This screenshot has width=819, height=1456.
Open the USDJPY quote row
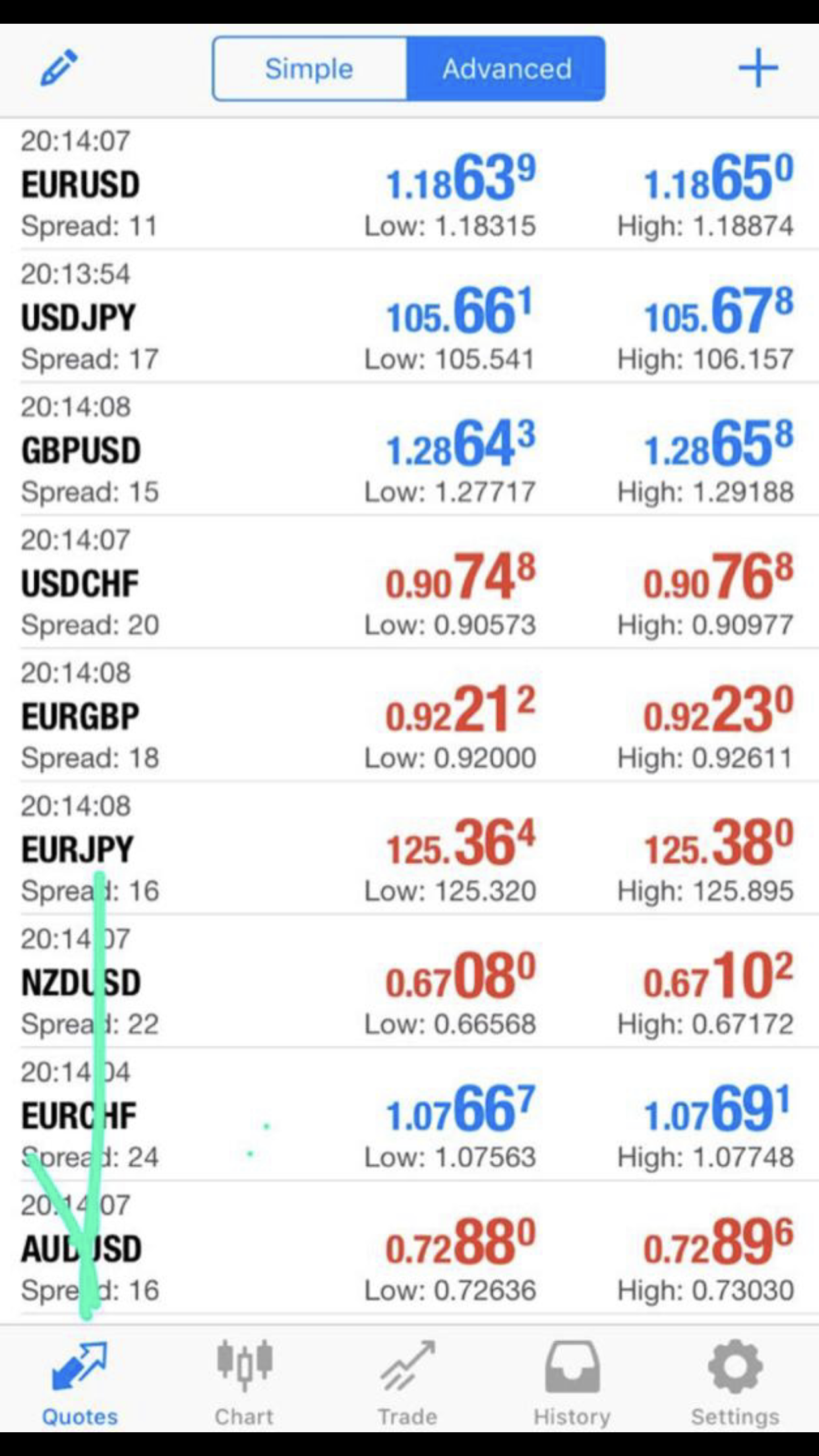click(x=409, y=317)
